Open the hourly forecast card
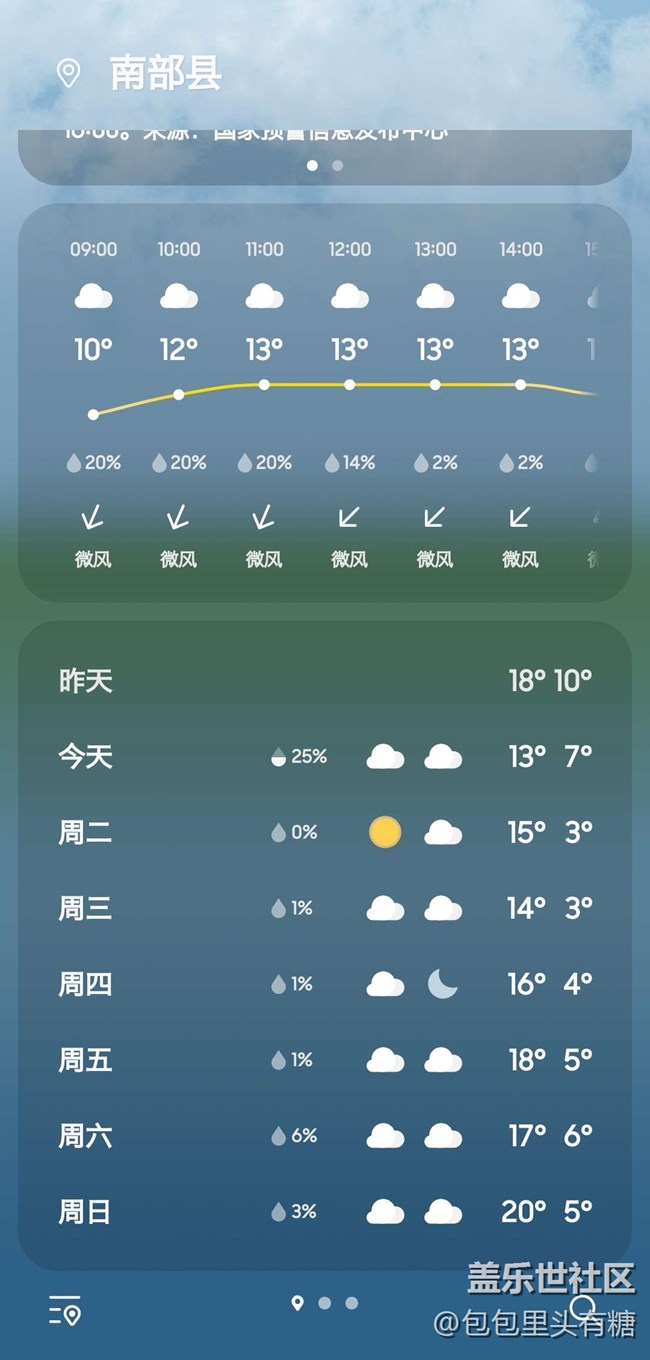The image size is (650, 1360). pyautogui.click(x=324, y=402)
